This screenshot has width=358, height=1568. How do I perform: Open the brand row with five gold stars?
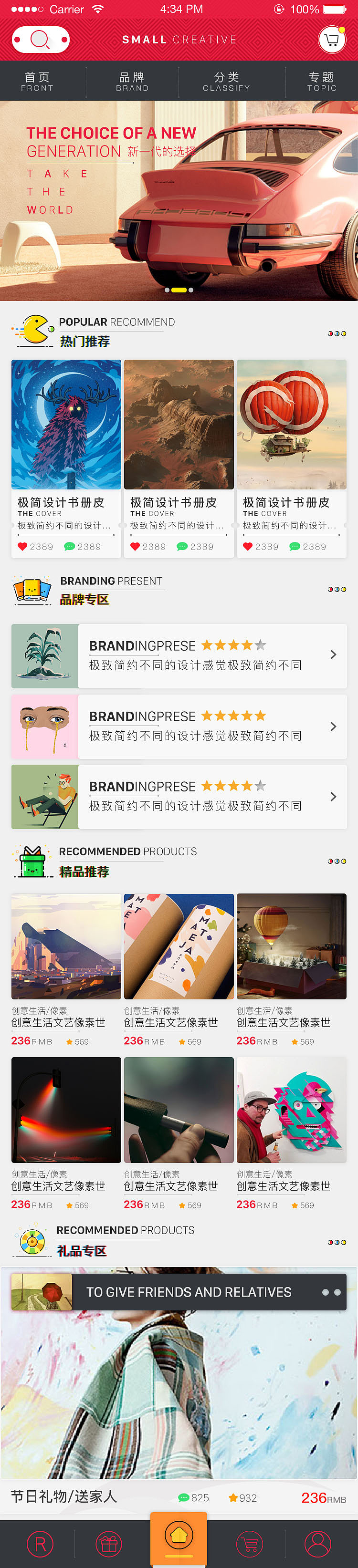(x=179, y=726)
